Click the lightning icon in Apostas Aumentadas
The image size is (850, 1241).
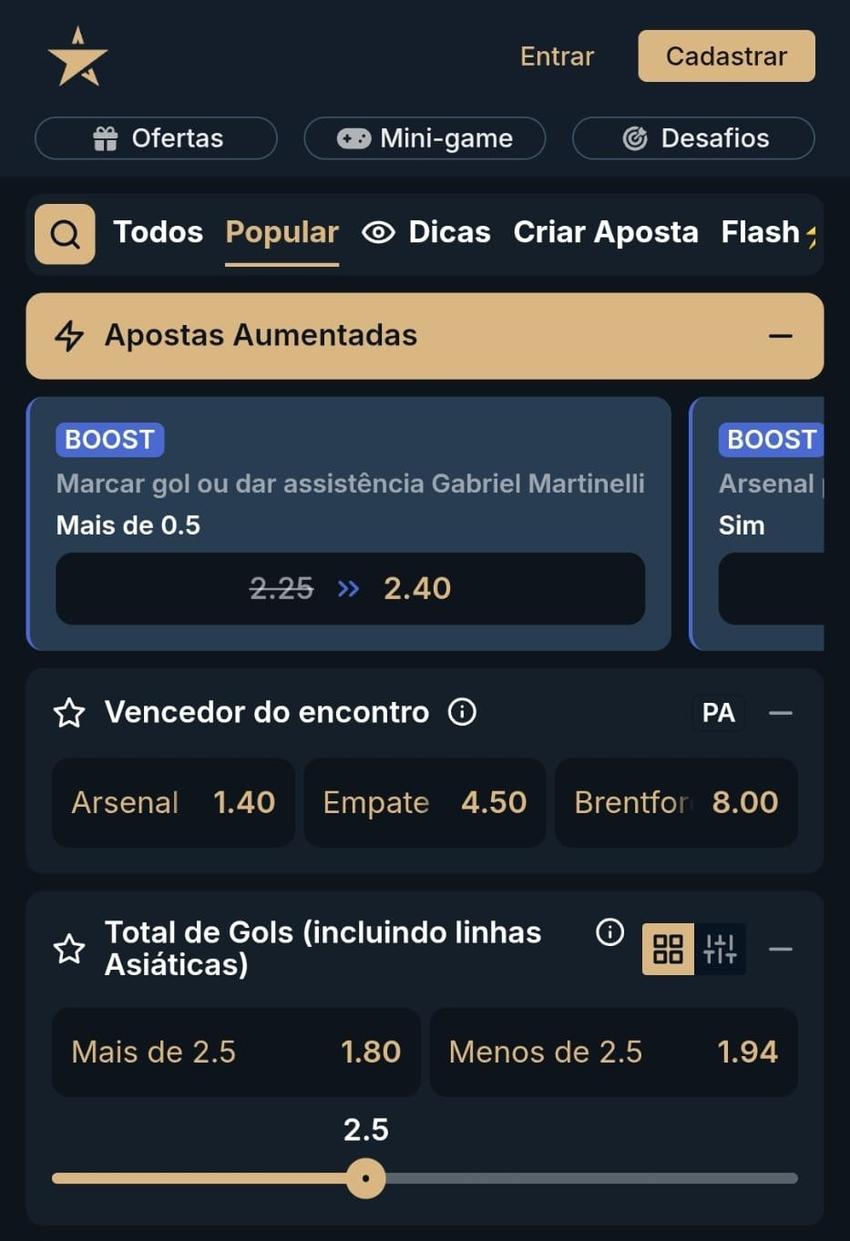68,336
